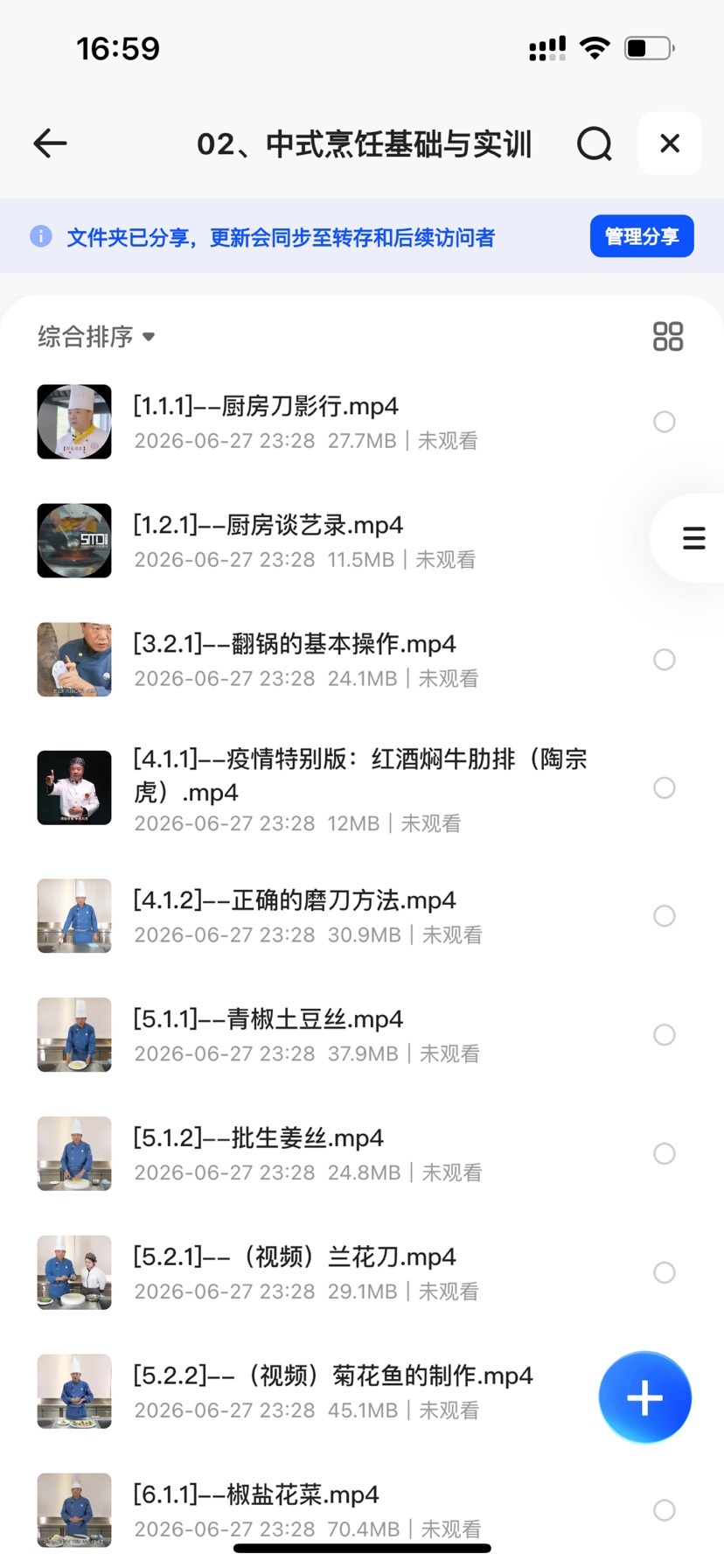Screen dimensions: 724x1568
Task: Open the 综合排序 sort dropdown
Action: pos(96,337)
